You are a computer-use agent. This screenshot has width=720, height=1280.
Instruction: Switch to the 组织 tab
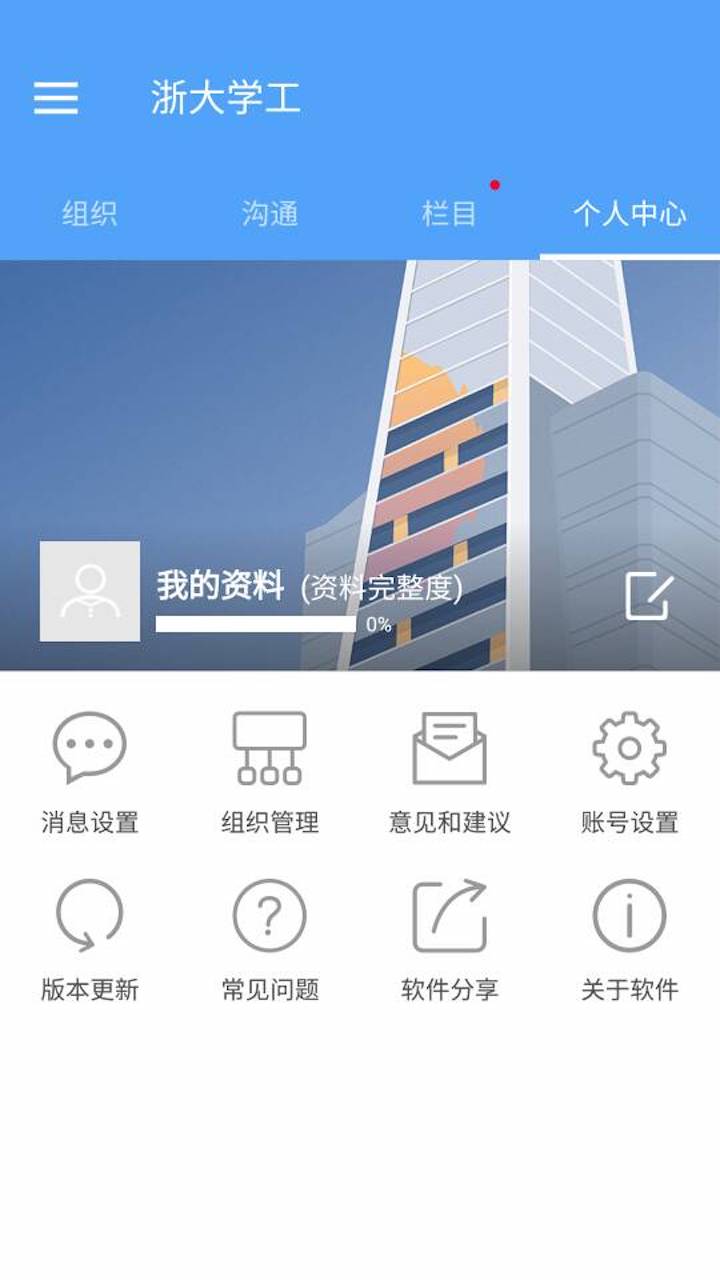pos(89,210)
